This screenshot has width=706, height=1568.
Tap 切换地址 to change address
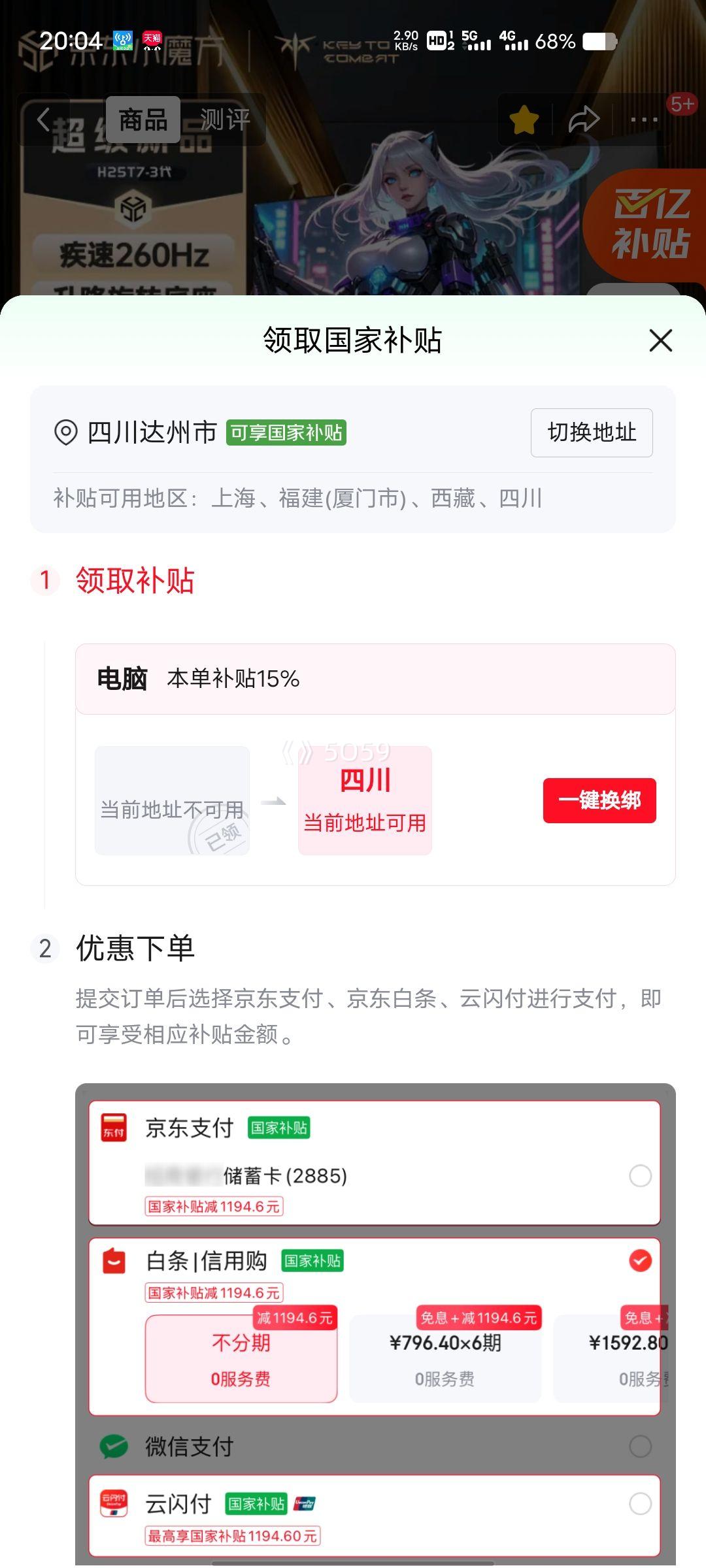(x=592, y=433)
